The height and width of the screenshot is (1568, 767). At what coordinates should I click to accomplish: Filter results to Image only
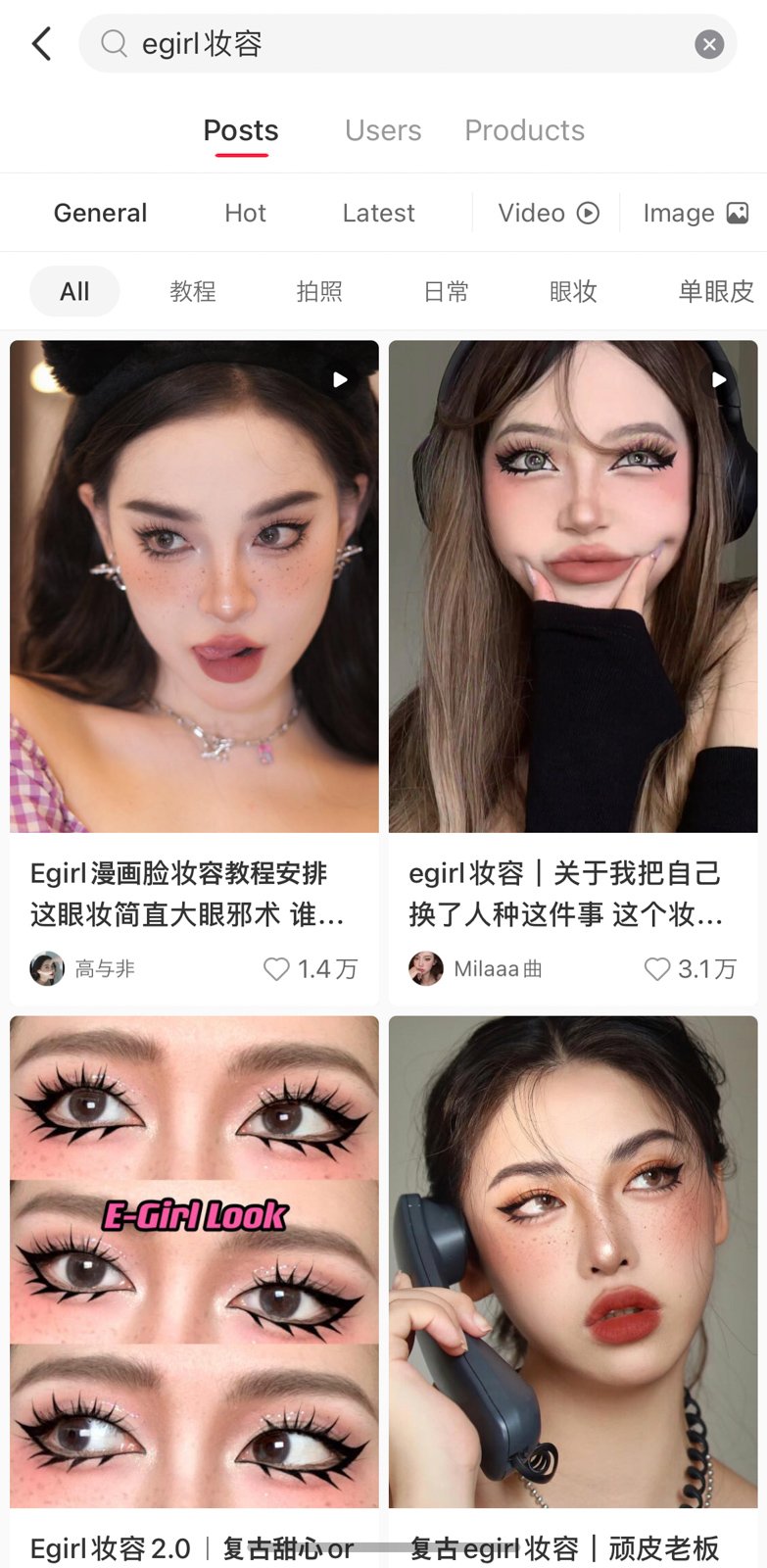pos(695,213)
